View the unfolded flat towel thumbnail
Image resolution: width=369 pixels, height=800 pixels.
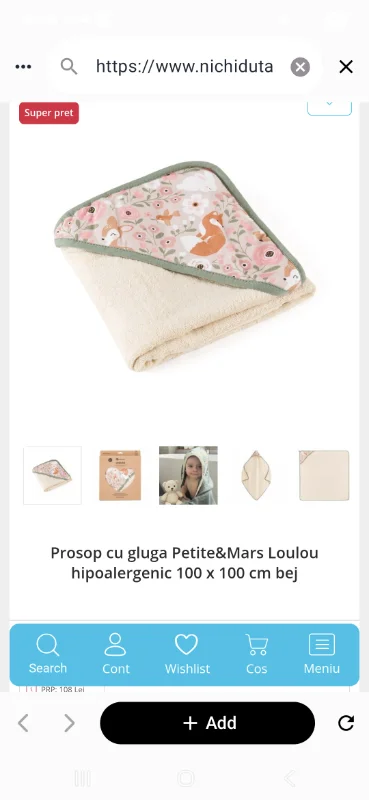(x=324, y=476)
